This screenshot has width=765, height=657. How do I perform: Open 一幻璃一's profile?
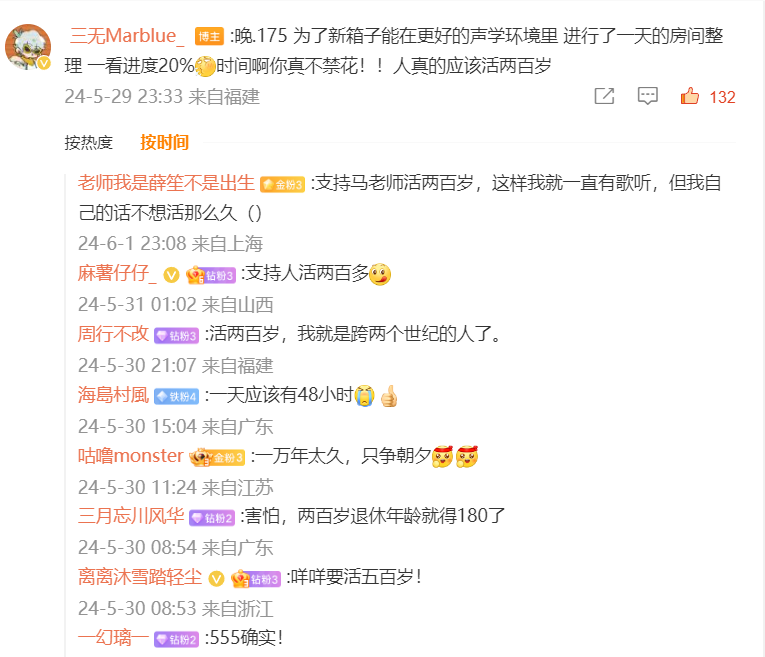click(x=113, y=638)
